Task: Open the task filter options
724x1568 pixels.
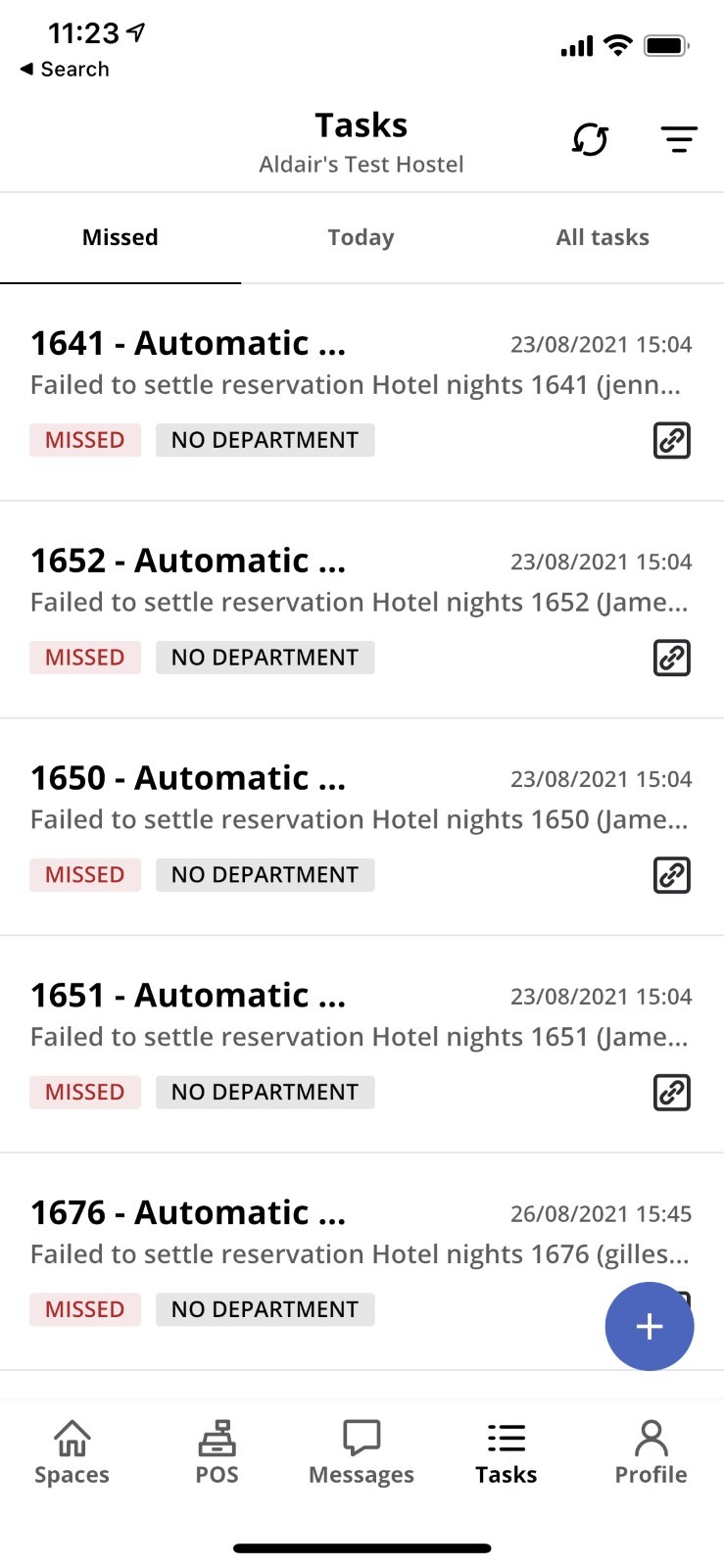Action: point(678,140)
